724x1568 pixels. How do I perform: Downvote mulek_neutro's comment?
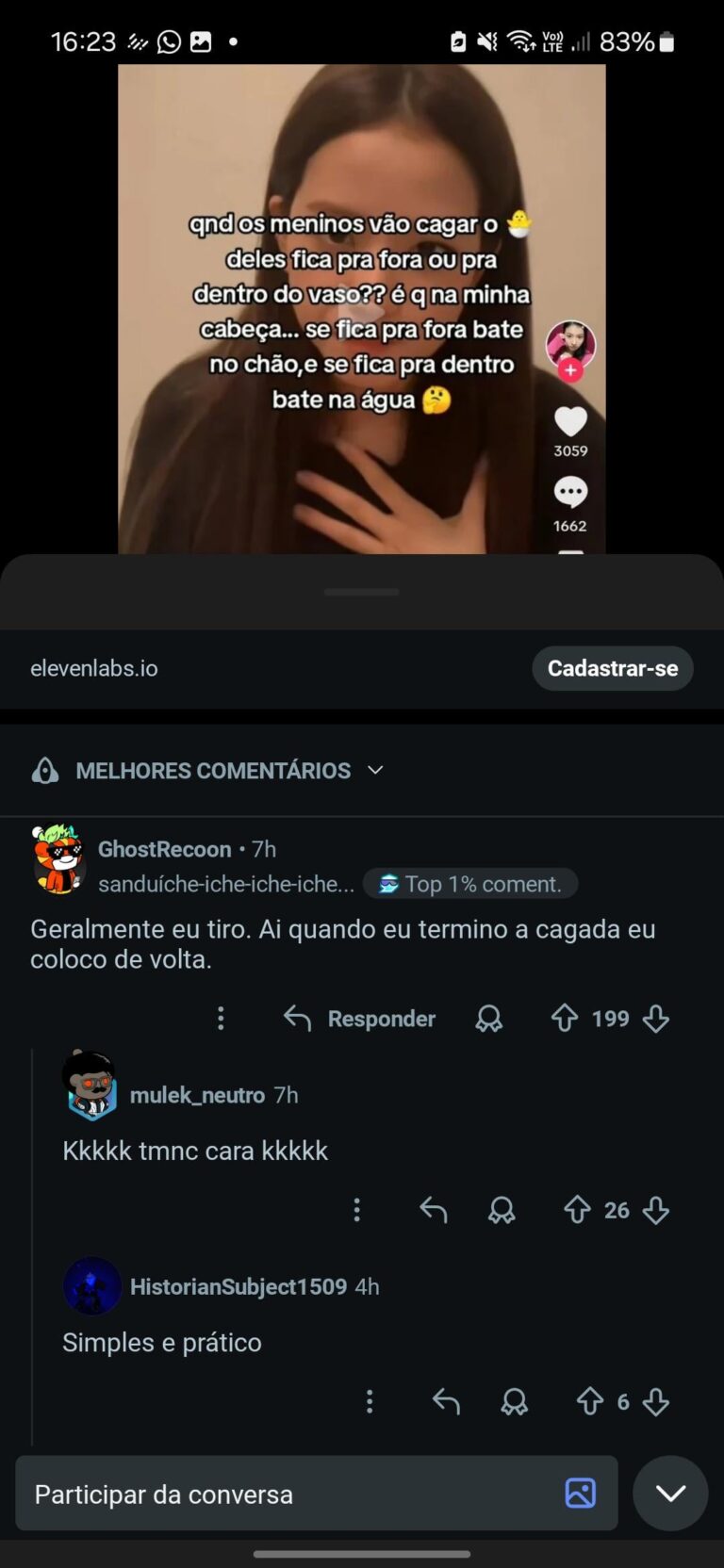coord(656,1210)
